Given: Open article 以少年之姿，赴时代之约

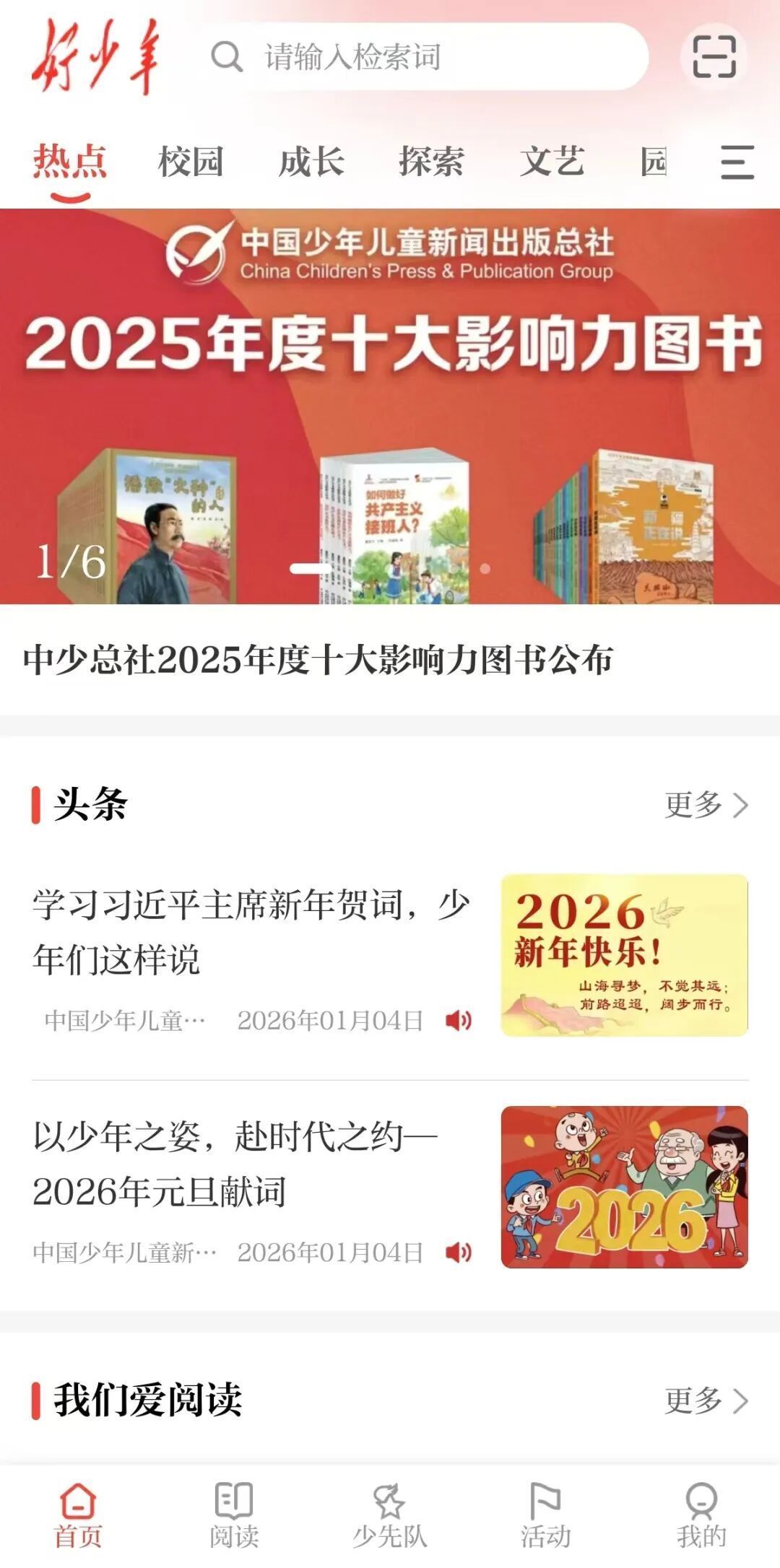Looking at the screenshot, I should tap(235, 1163).
